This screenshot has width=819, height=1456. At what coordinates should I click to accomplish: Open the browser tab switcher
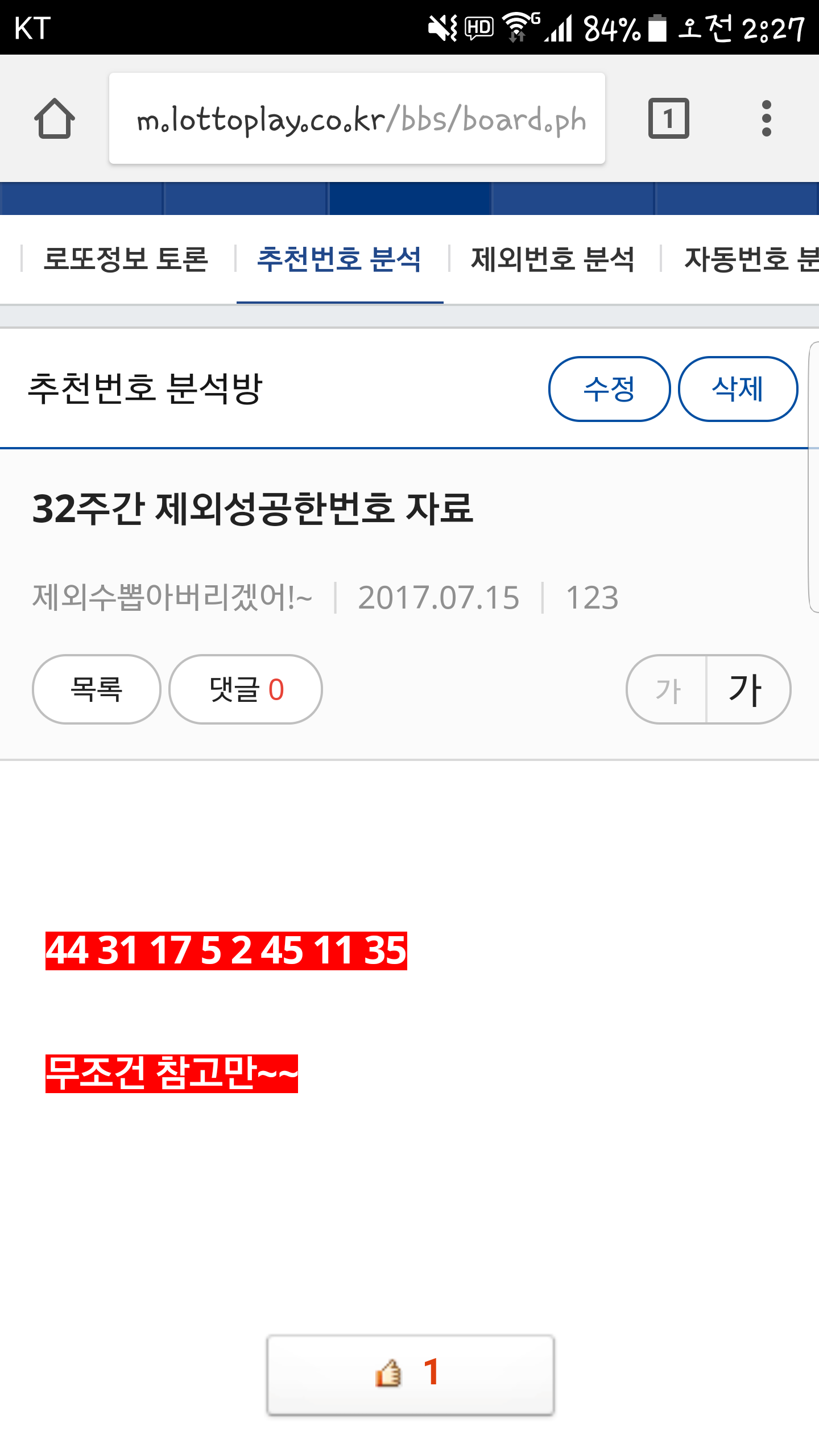(x=668, y=119)
